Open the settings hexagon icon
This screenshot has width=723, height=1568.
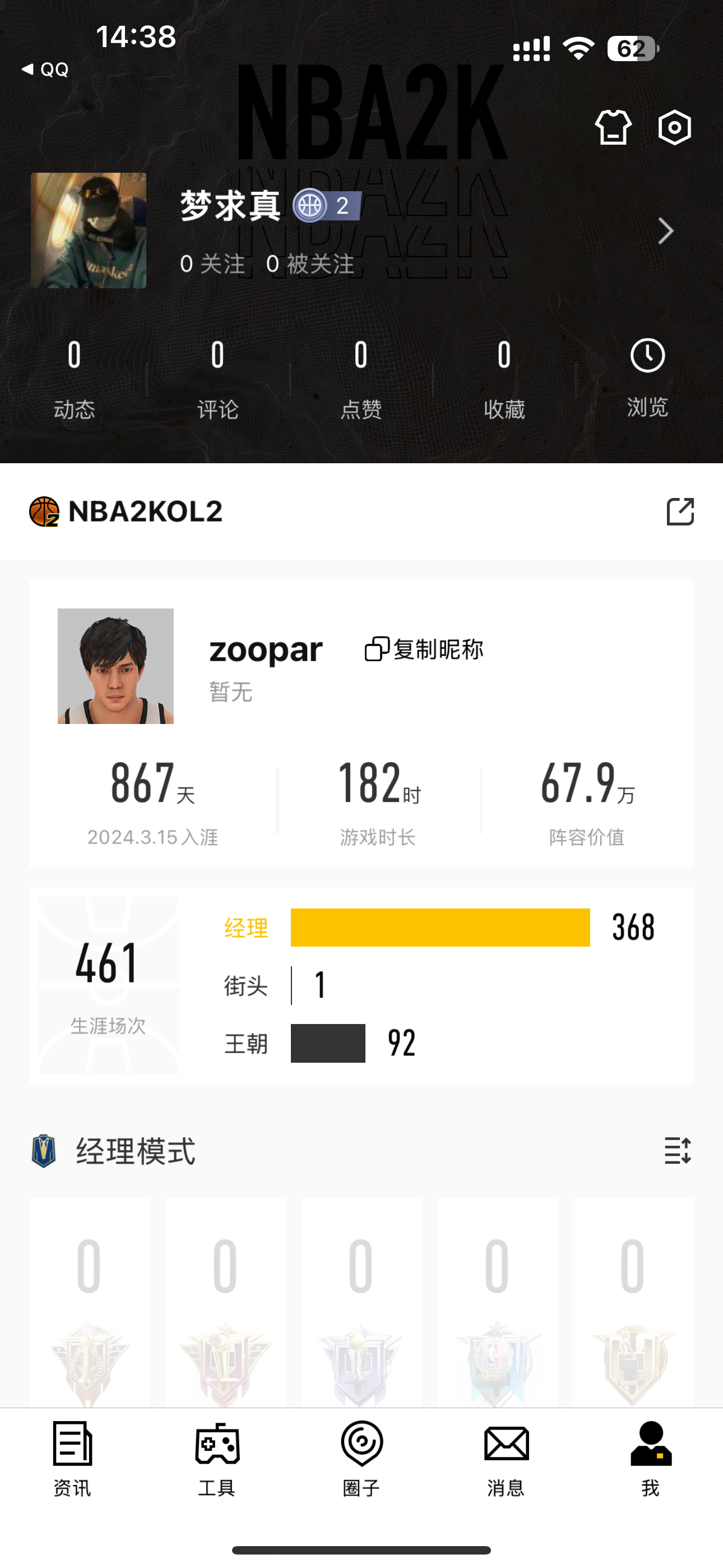(674, 127)
